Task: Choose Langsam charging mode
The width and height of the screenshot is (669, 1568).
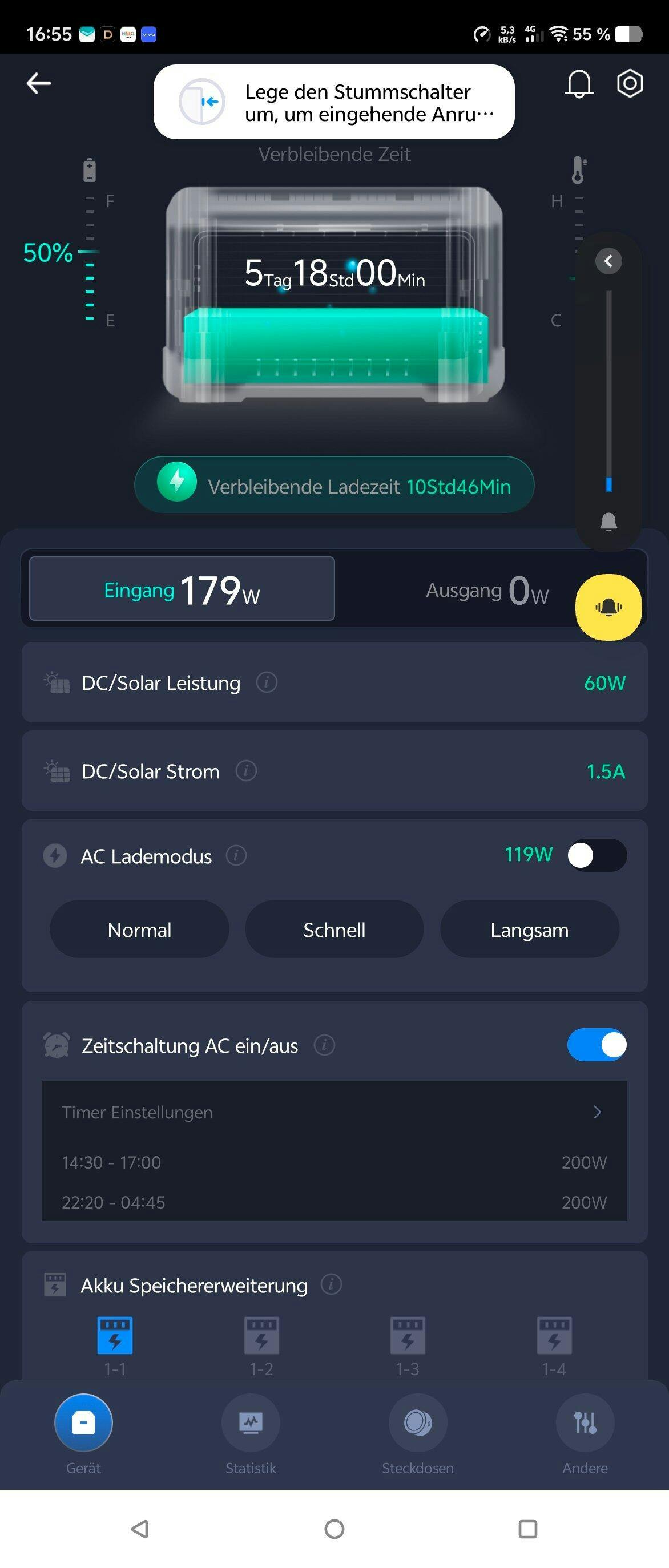Action: tap(530, 930)
